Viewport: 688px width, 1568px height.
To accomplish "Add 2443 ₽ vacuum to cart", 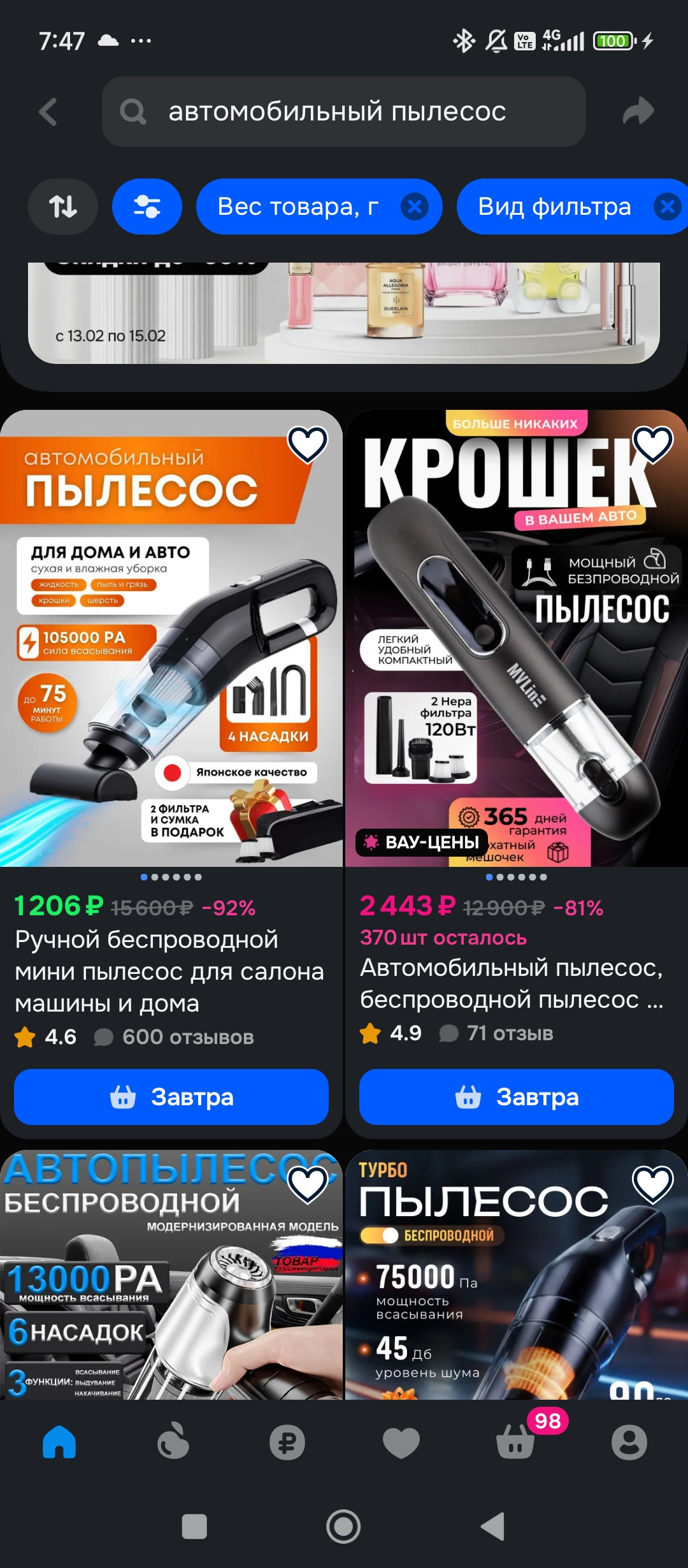I will pos(517,1097).
